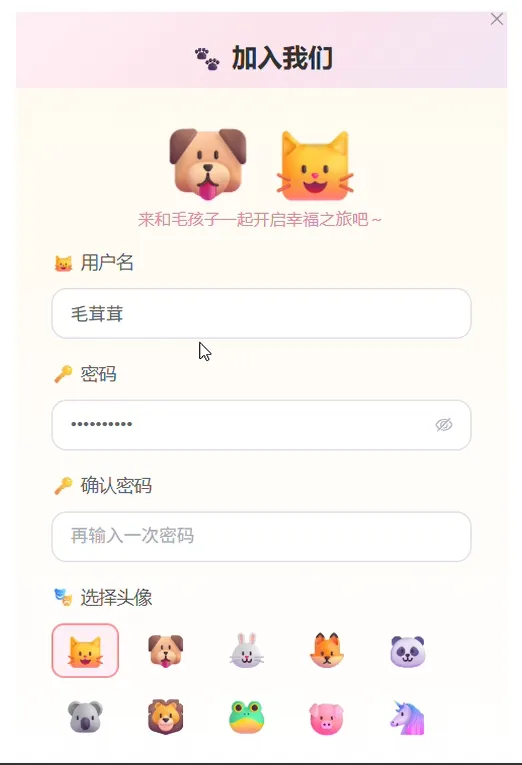The image size is (522, 765).
Task: Select the cat avatar
Action: pyautogui.click(x=85, y=650)
